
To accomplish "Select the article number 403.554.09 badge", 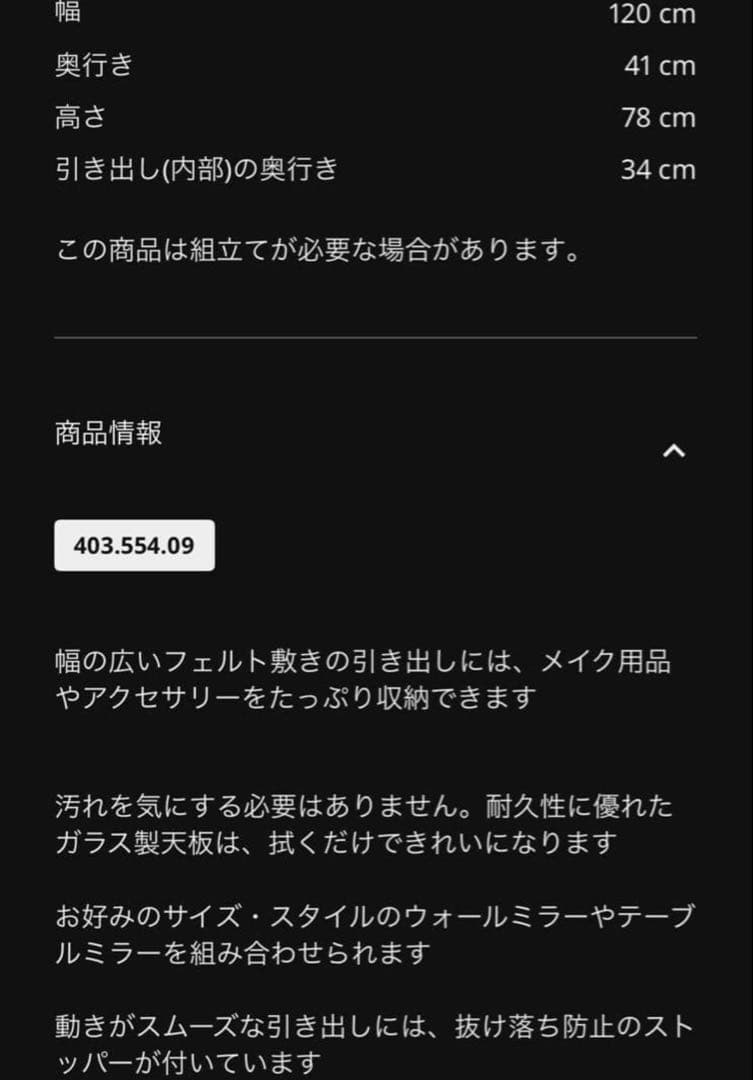I will [x=135, y=546].
